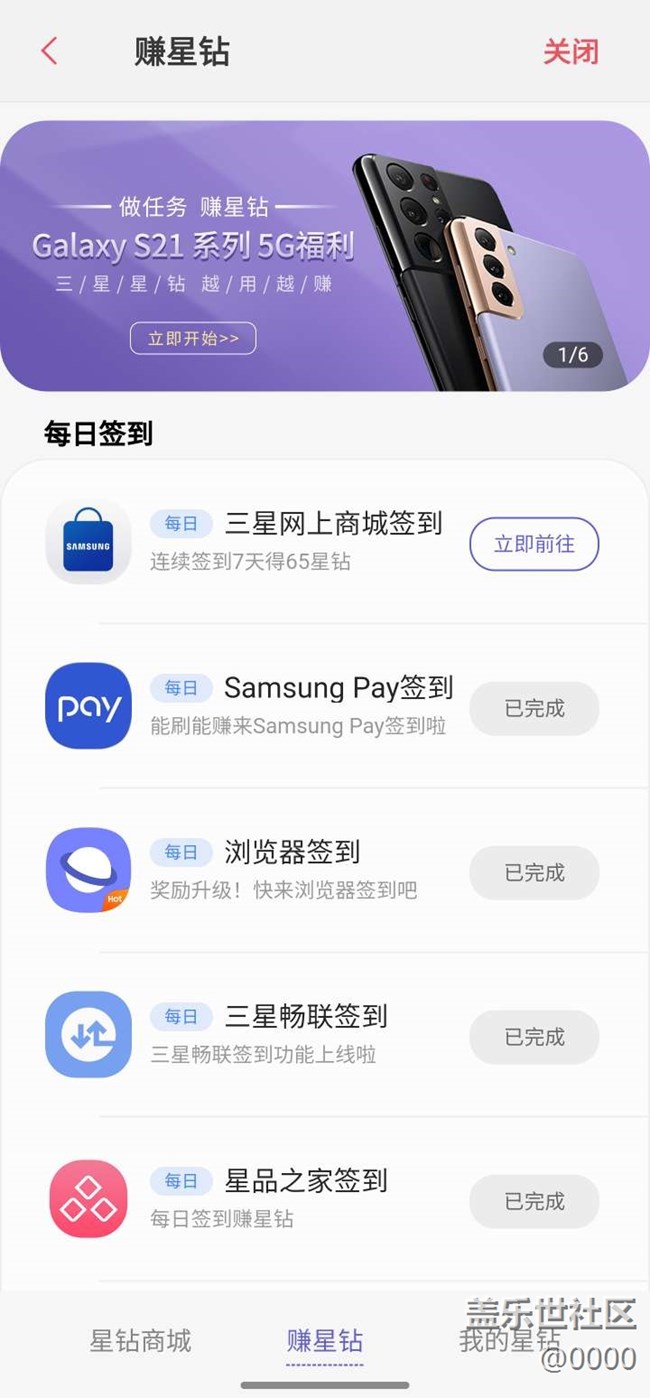Tap 关闭 to close the page

point(570,52)
